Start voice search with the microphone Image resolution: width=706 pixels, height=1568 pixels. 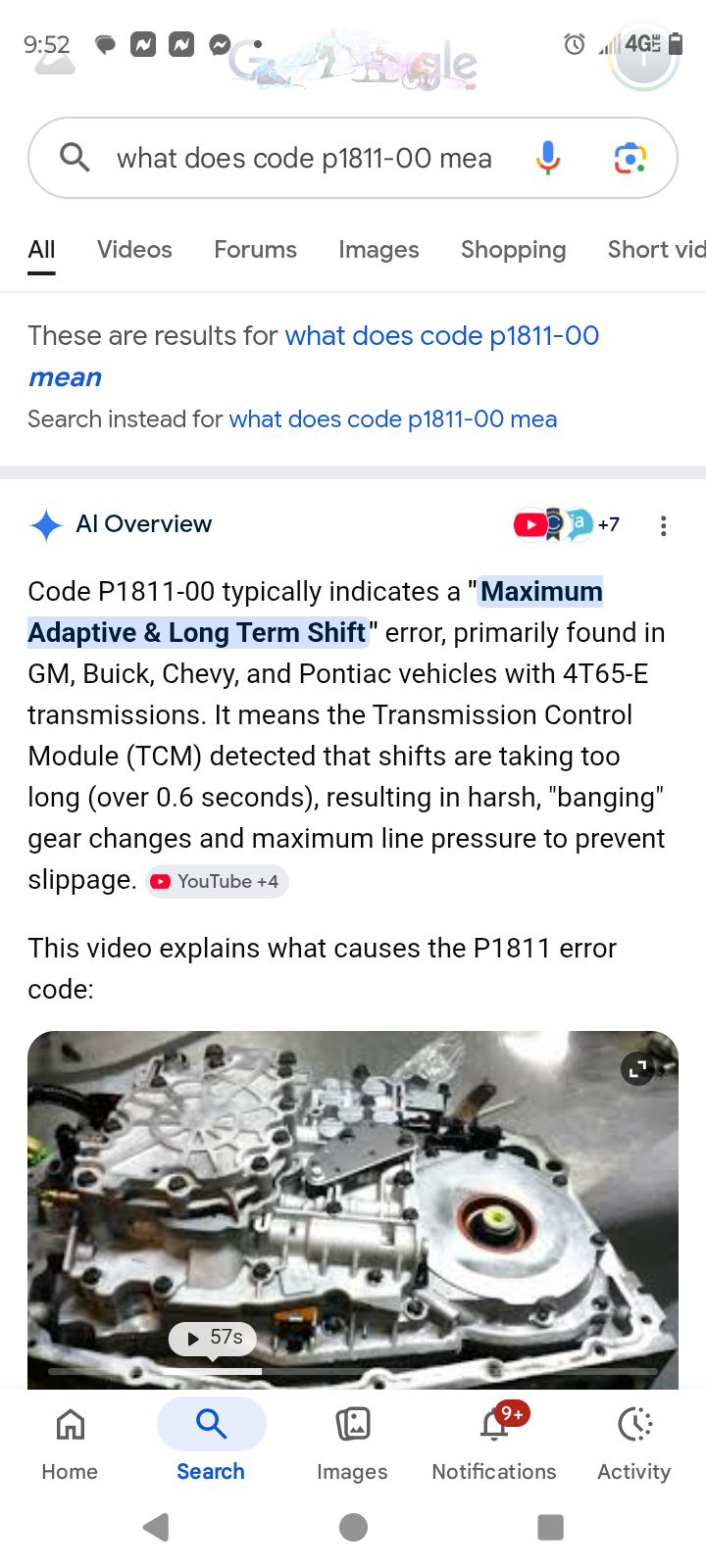(x=548, y=158)
